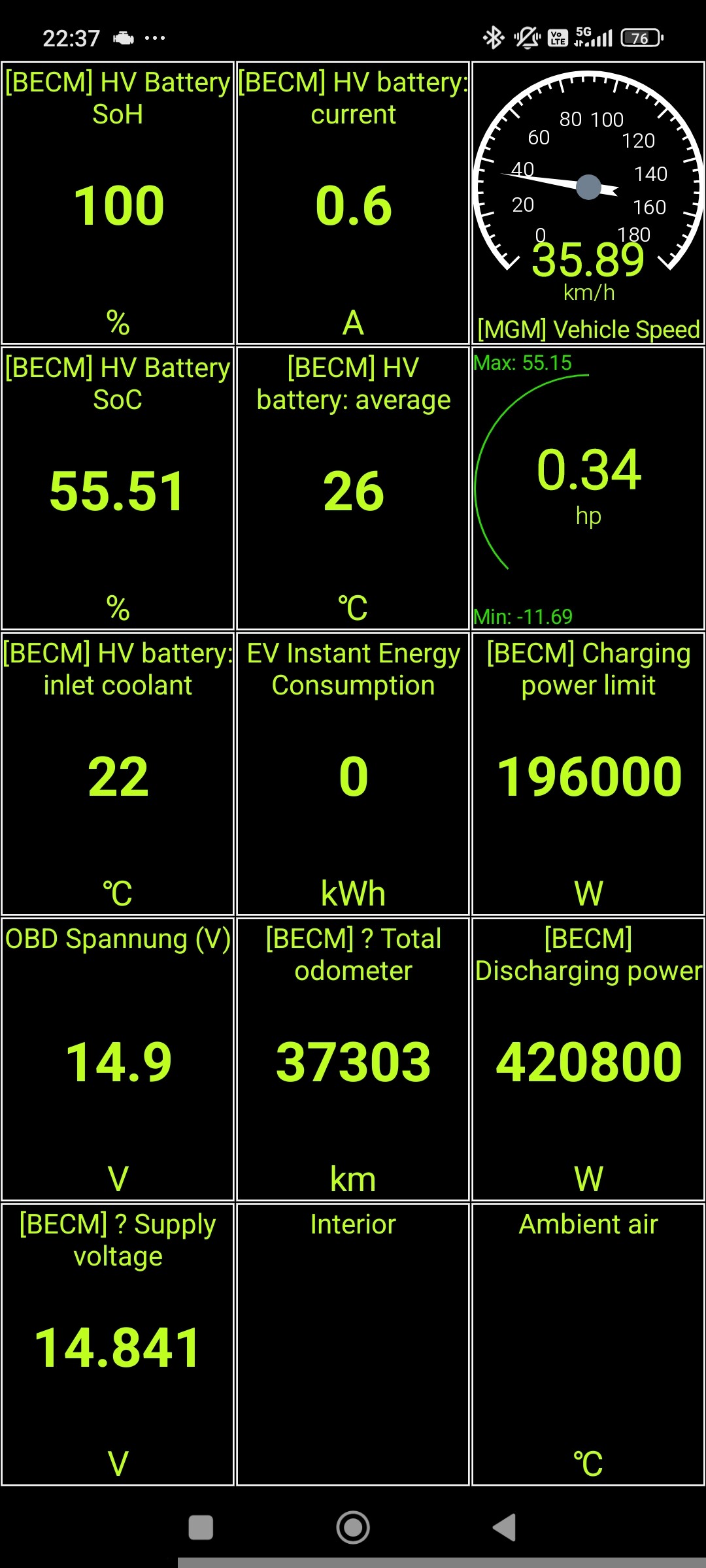The image size is (706, 1568).
Task: Select the OBD Spannung (V) tile
Action: pyautogui.click(x=118, y=1060)
